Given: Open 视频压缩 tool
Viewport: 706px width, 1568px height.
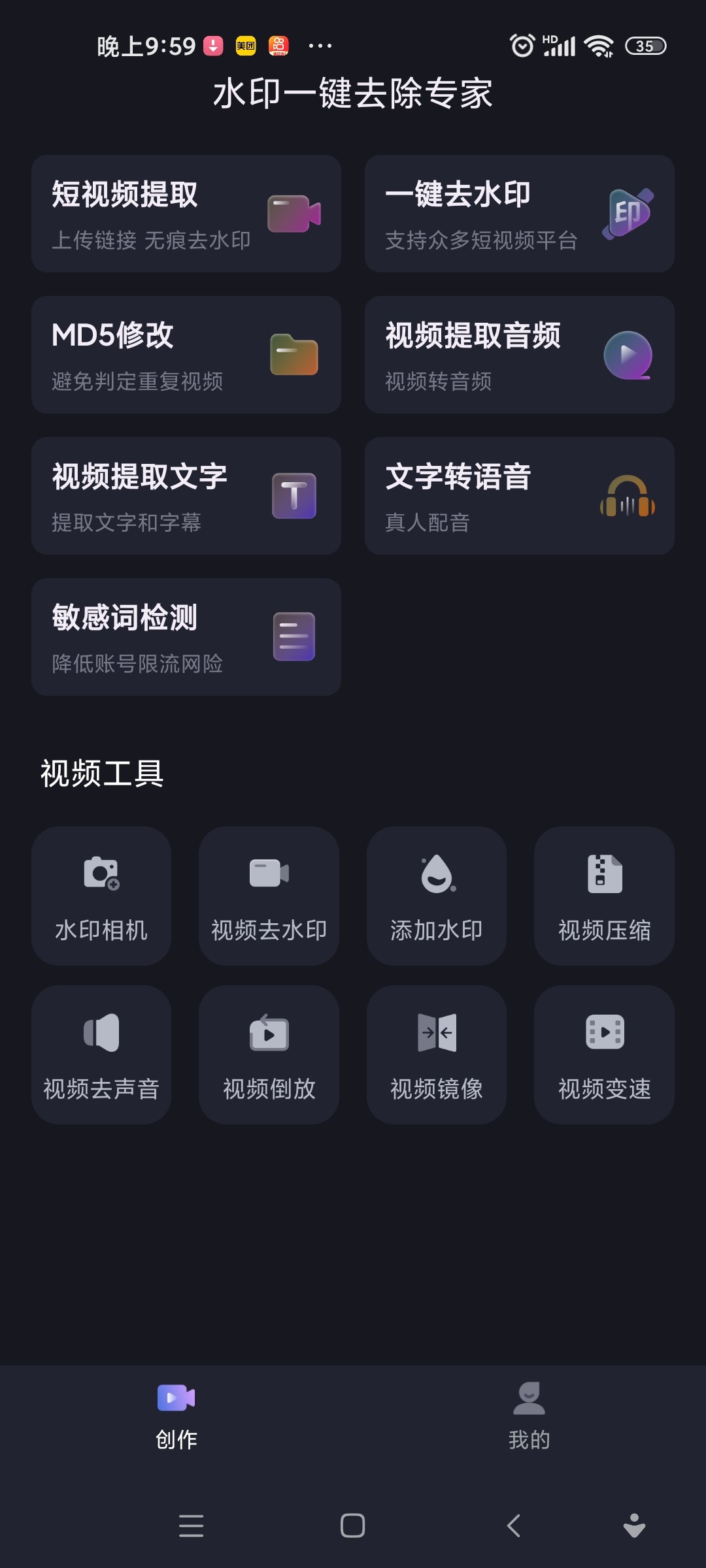Looking at the screenshot, I should coord(604,896).
